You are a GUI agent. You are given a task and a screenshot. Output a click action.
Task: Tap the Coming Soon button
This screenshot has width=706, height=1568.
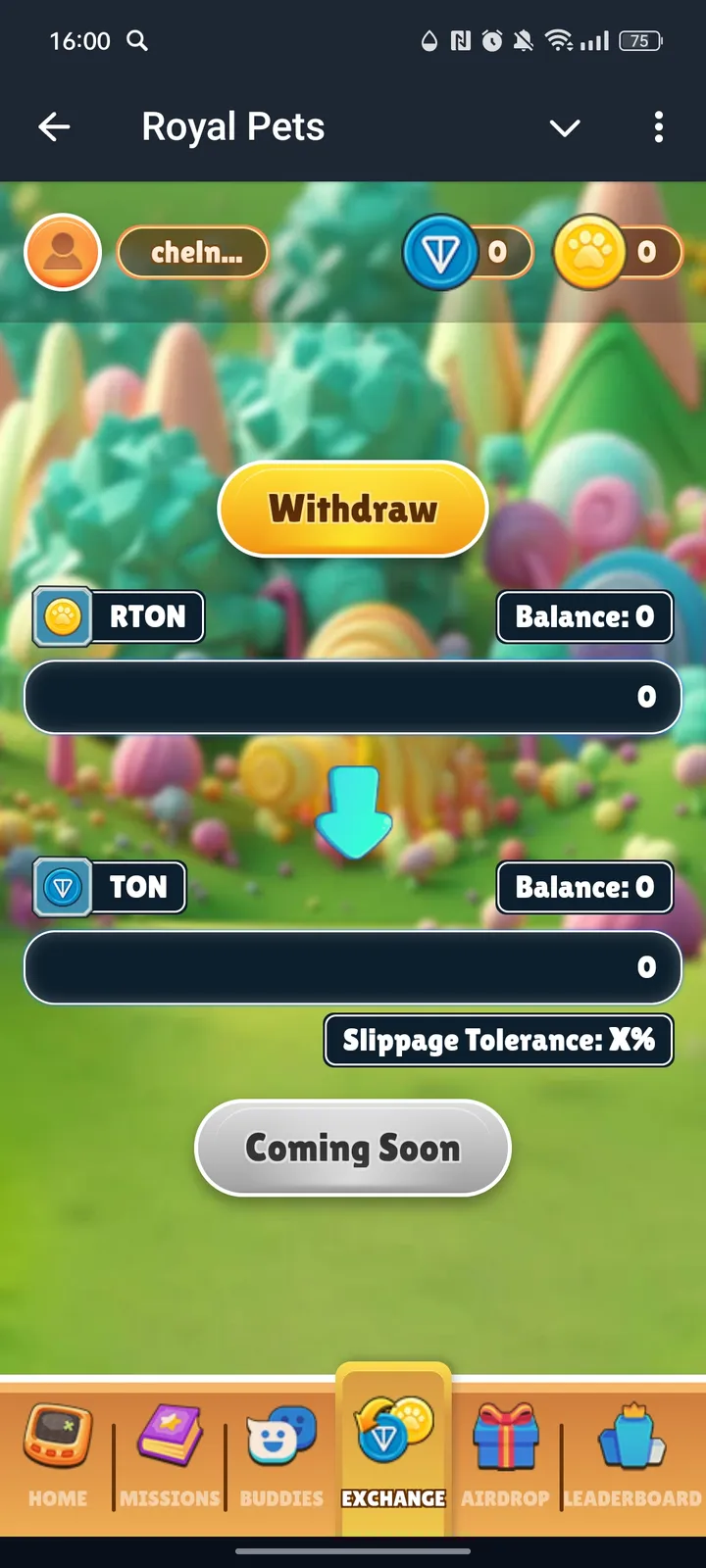(353, 1148)
